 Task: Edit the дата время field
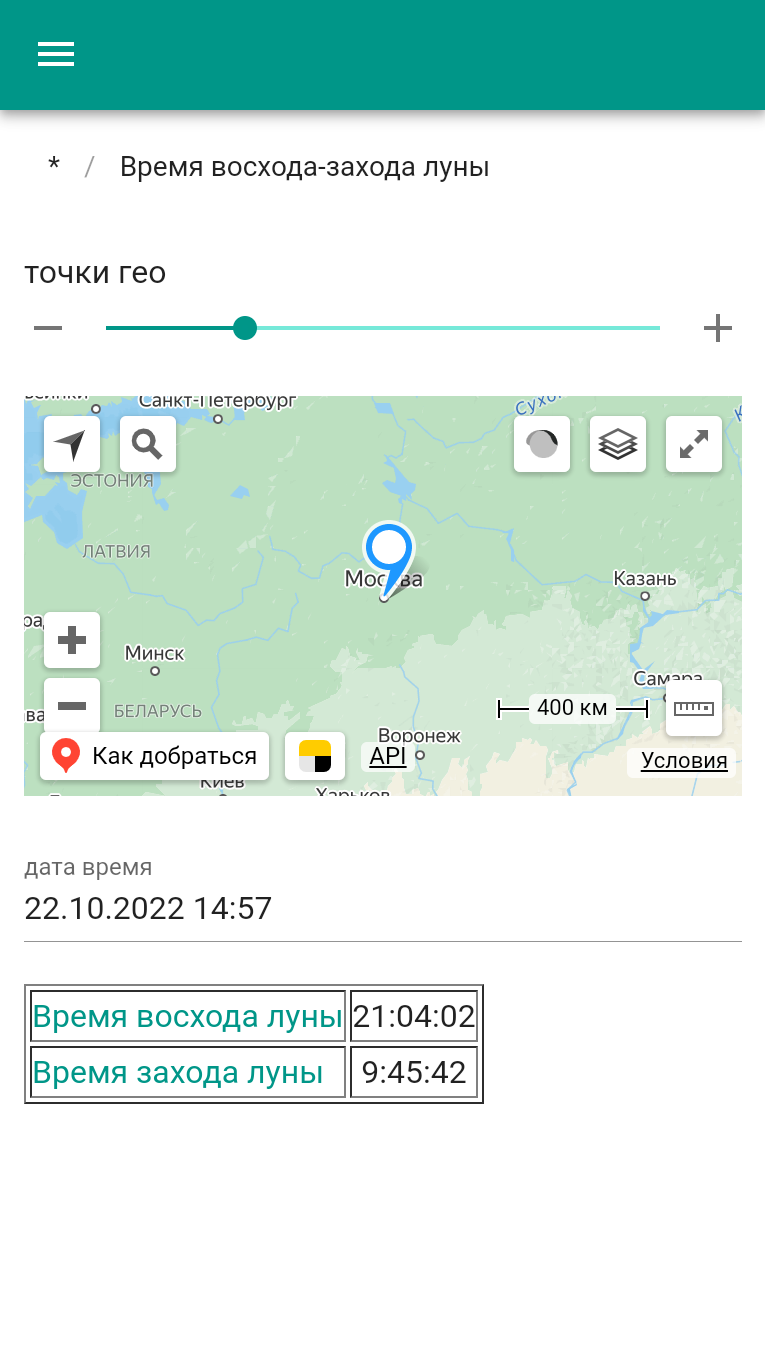point(383,908)
